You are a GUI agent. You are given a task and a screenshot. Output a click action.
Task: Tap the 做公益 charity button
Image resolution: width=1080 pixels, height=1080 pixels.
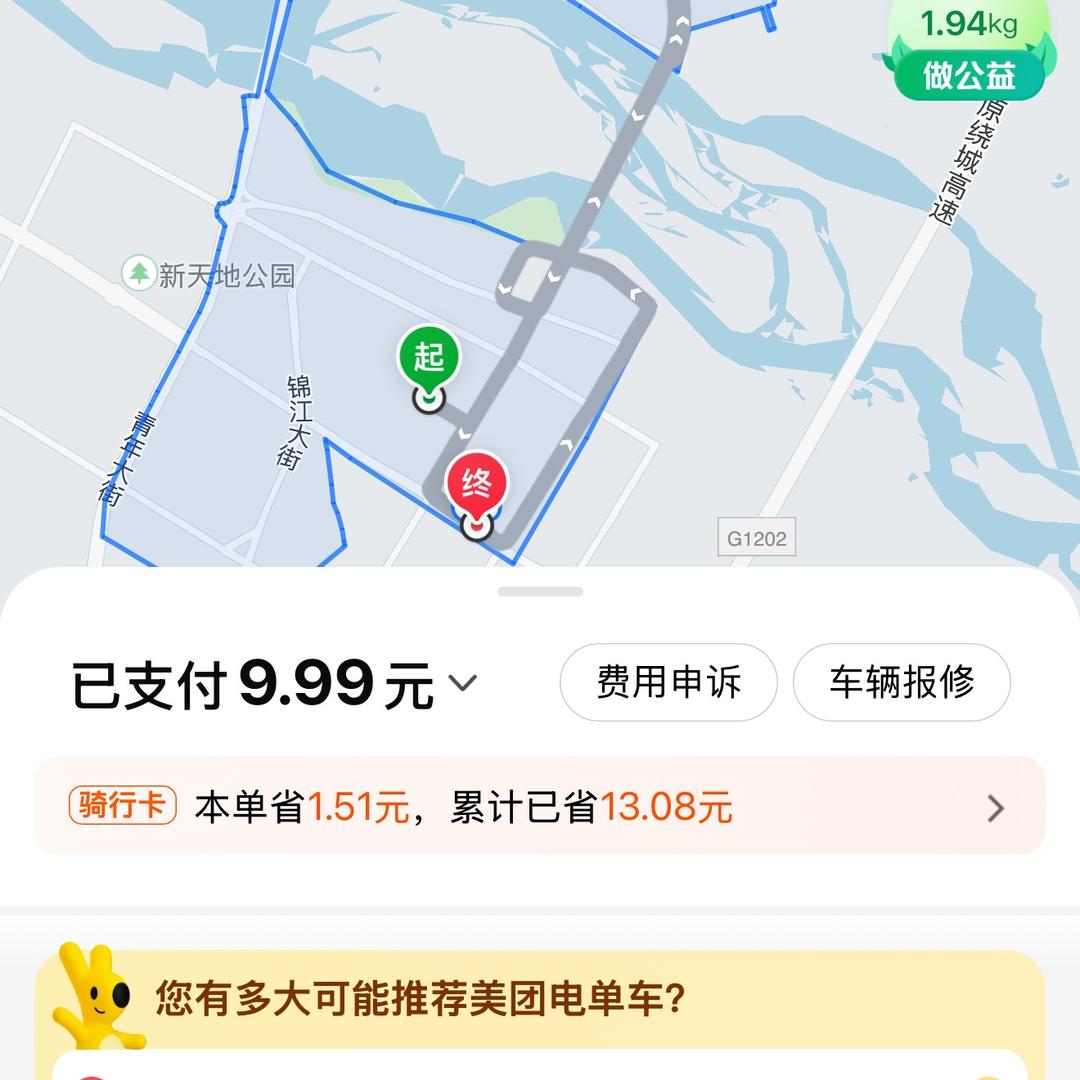pyautogui.click(x=968, y=76)
